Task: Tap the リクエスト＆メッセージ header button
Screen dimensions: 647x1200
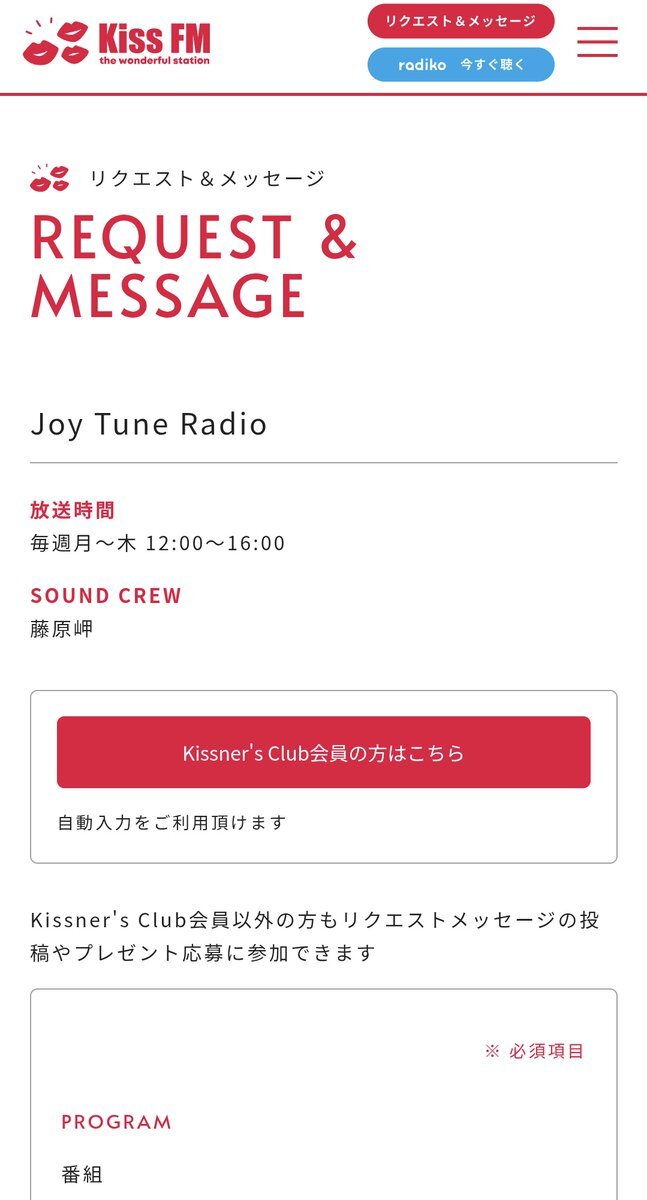Action: point(460,21)
